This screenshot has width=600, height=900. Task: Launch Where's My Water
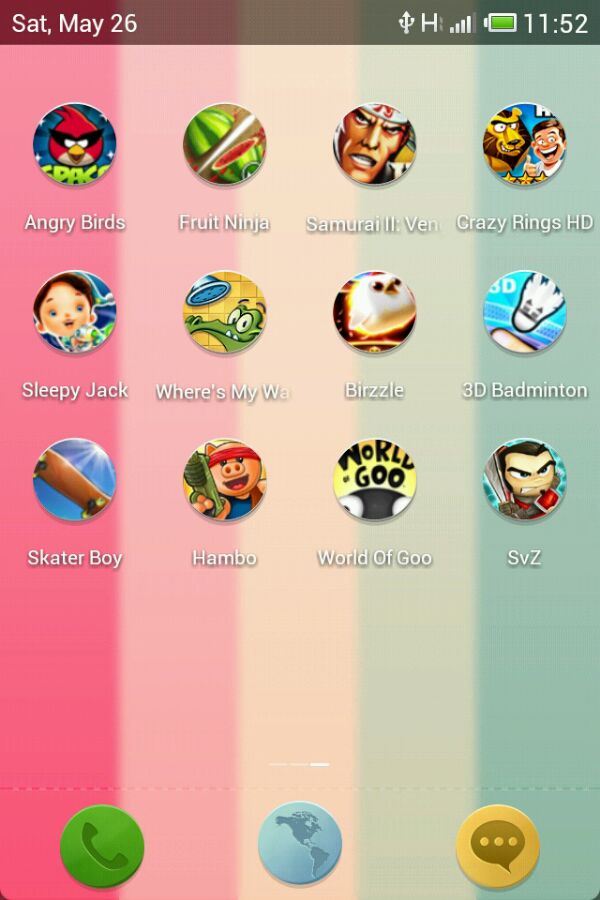(x=225, y=312)
